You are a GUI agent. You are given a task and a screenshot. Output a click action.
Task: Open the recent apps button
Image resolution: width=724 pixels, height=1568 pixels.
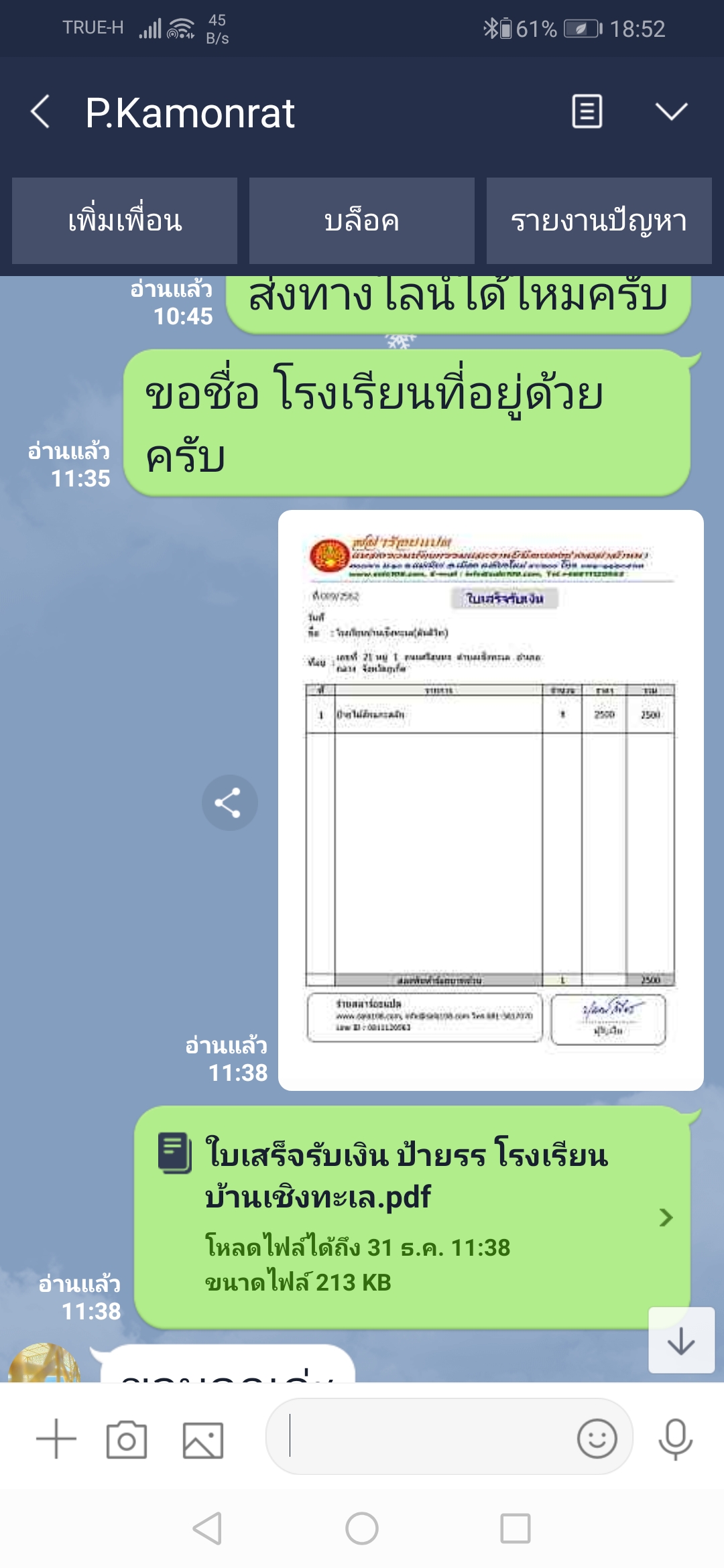pos(516,1528)
